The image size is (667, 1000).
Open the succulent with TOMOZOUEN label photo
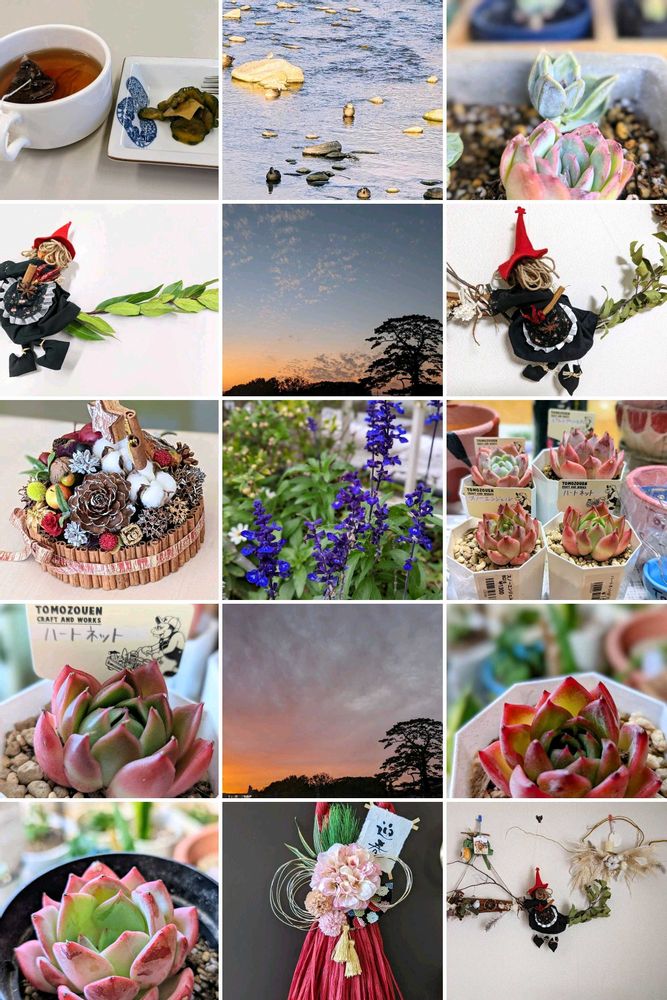[x=109, y=701]
